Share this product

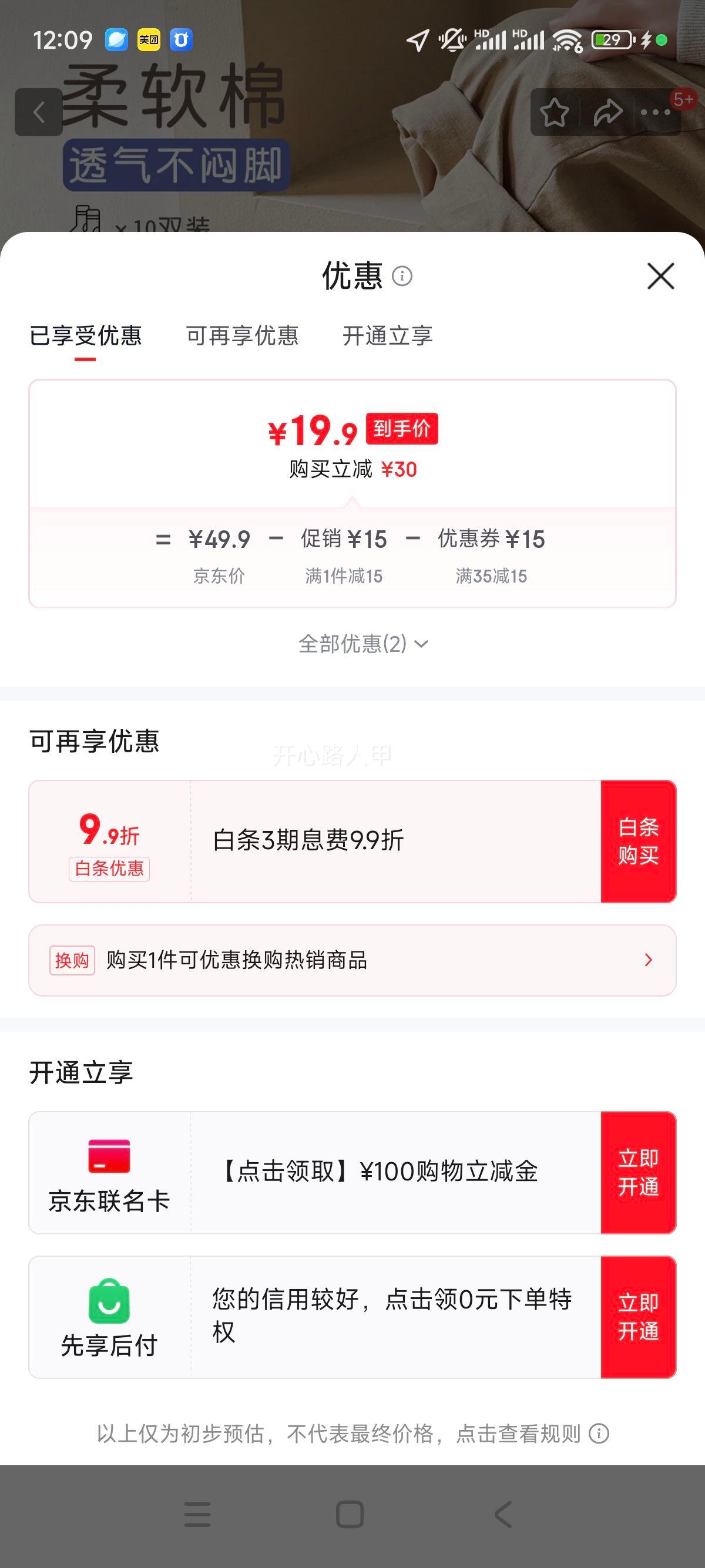coord(607,112)
